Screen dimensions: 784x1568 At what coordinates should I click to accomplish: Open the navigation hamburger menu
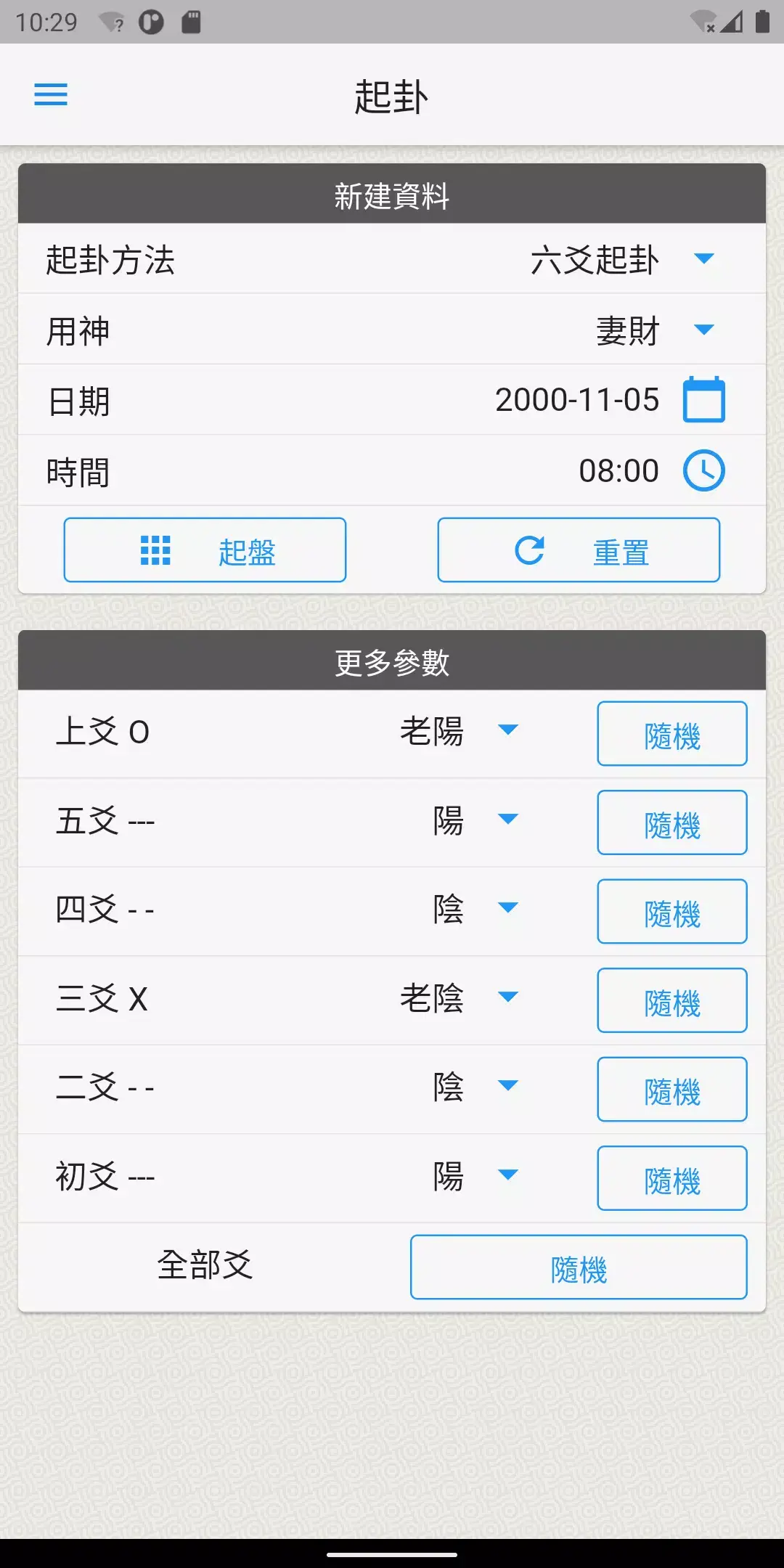pos(50,95)
